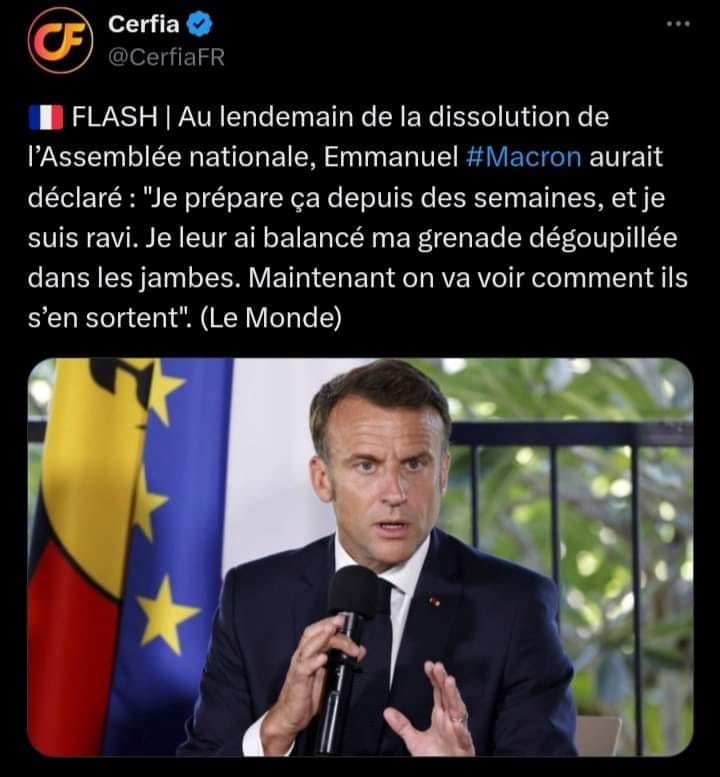Tap the @CerfiaFR account handle
The height and width of the screenshot is (777, 720).
click(165, 57)
